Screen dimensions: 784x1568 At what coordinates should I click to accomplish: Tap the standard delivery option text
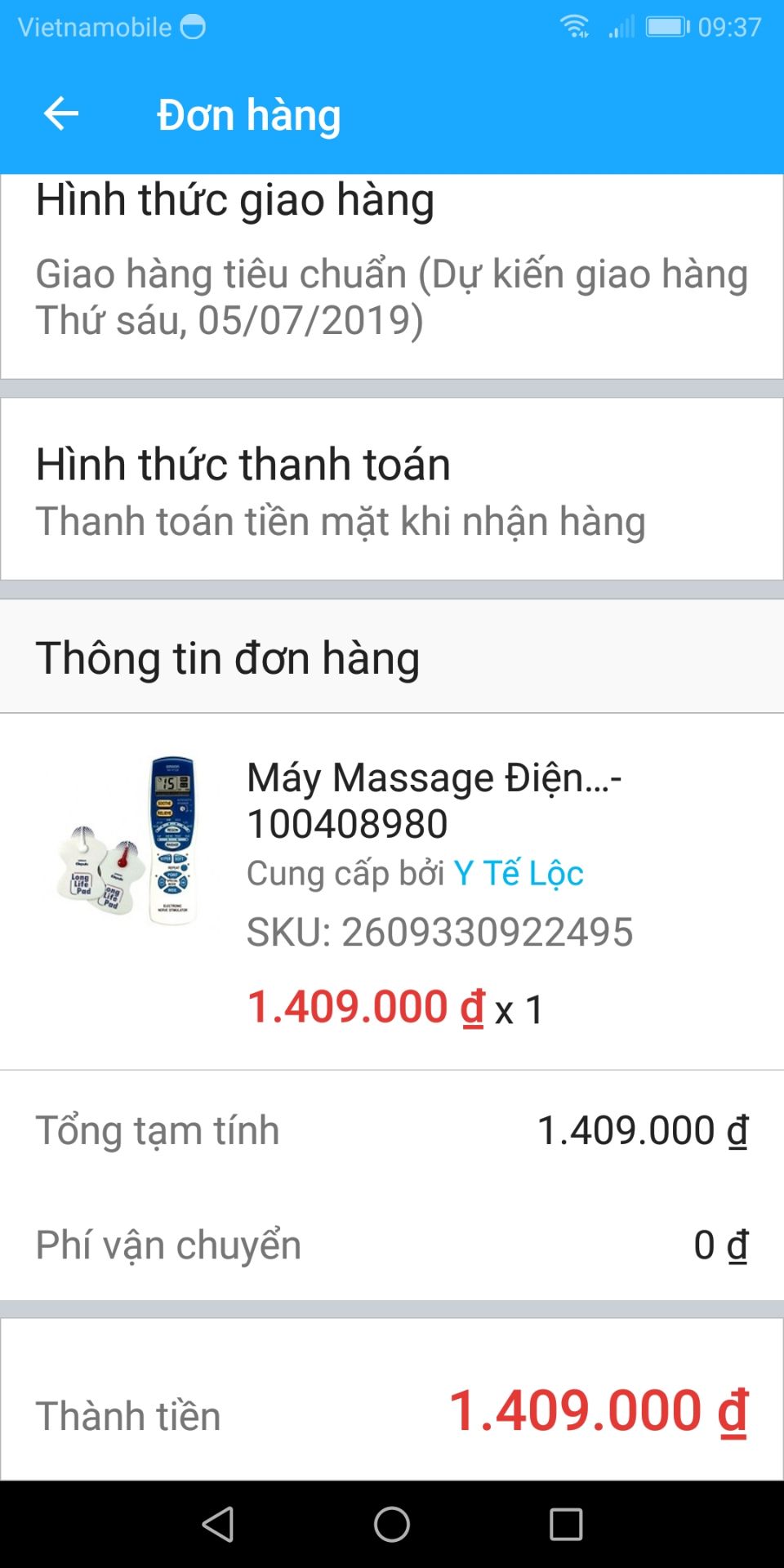pyautogui.click(x=390, y=298)
